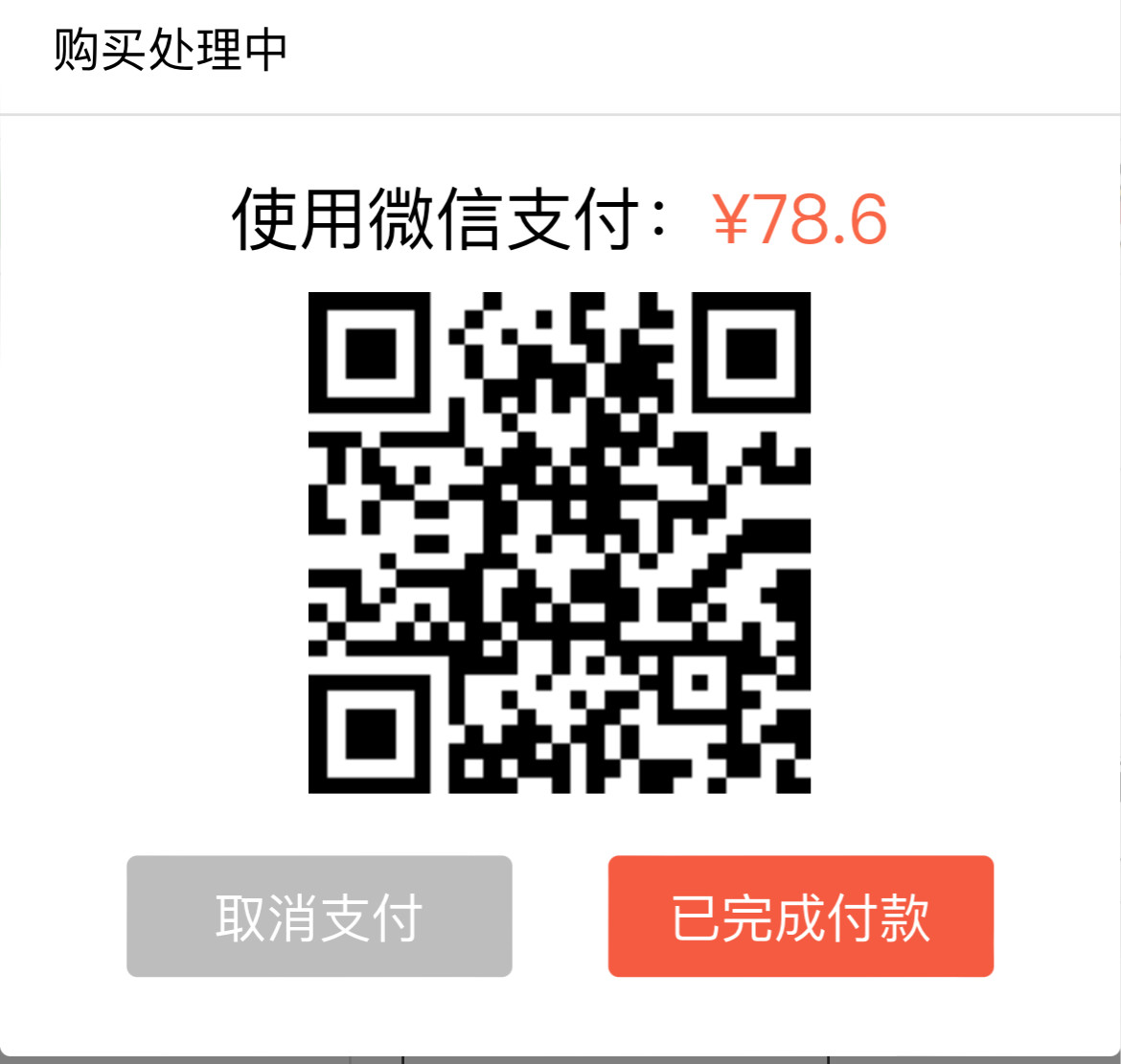Tap the 取消支付 button
The image size is (1121, 1064).
[319, 917]
